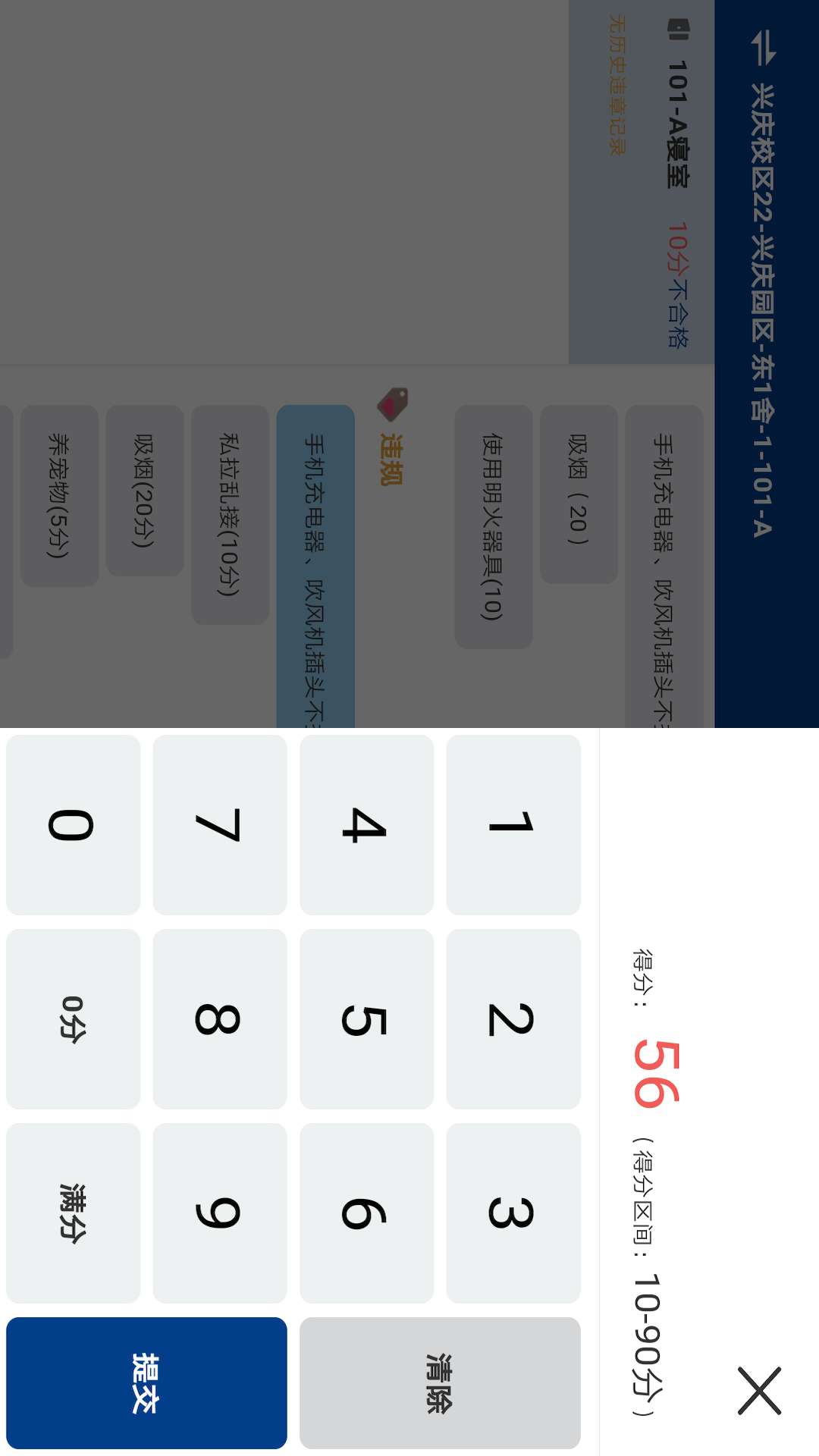Tap the number 9 key
The width and height of the screenshot is (819, 1456).
tap(220, 1213)
